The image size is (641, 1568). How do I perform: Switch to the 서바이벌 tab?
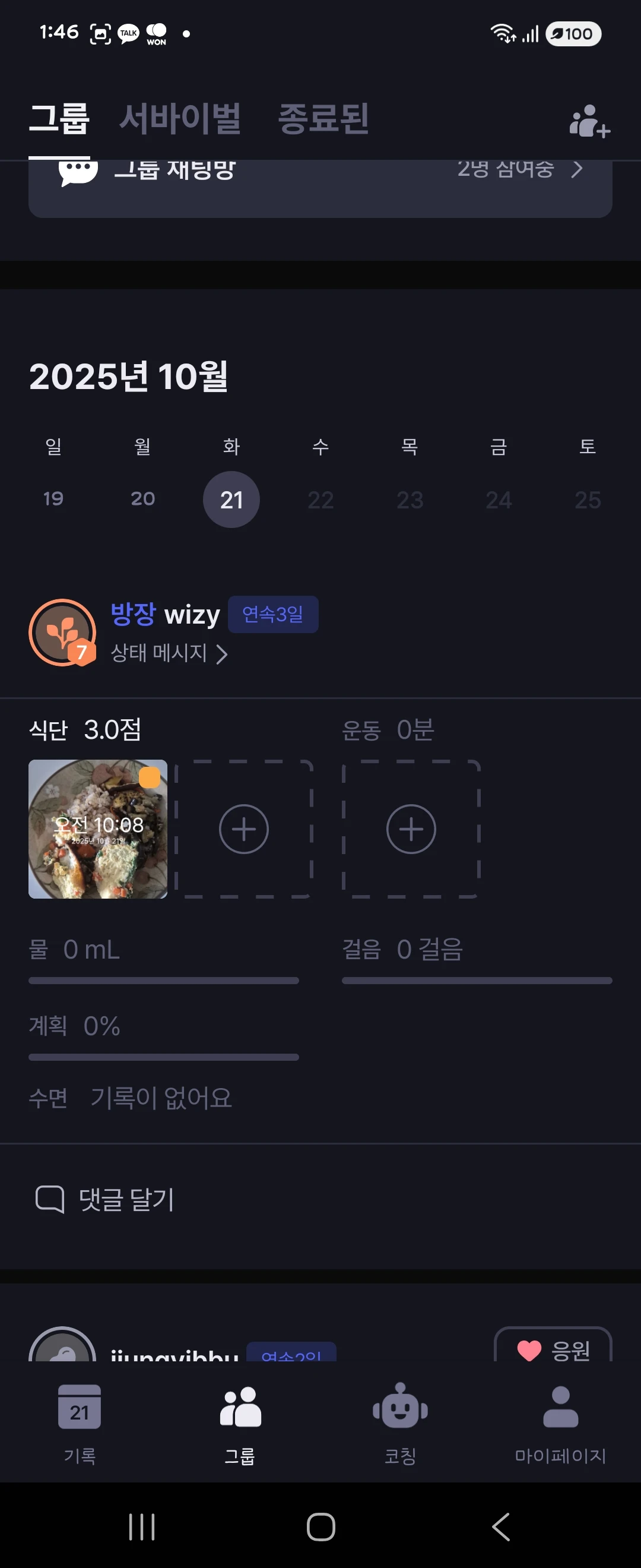click(x=180, y=118)
